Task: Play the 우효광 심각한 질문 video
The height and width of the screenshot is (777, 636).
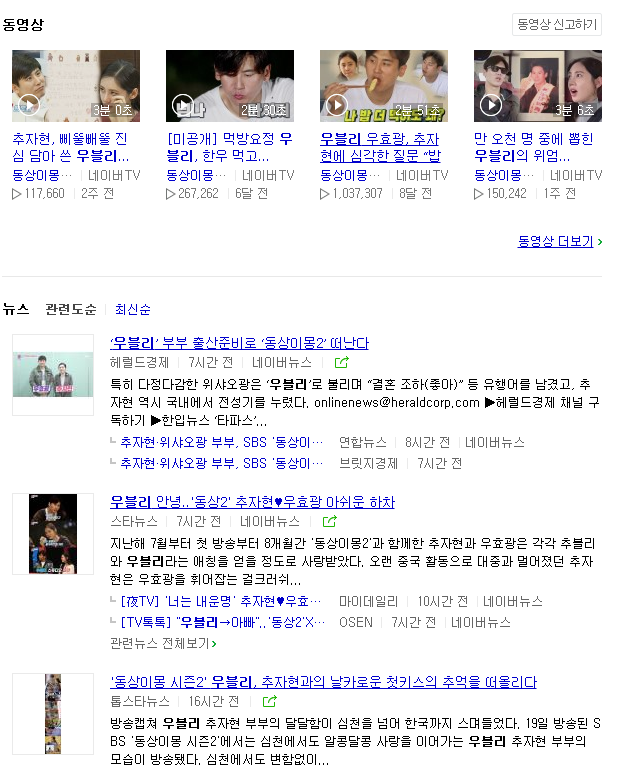Action: 384,86
